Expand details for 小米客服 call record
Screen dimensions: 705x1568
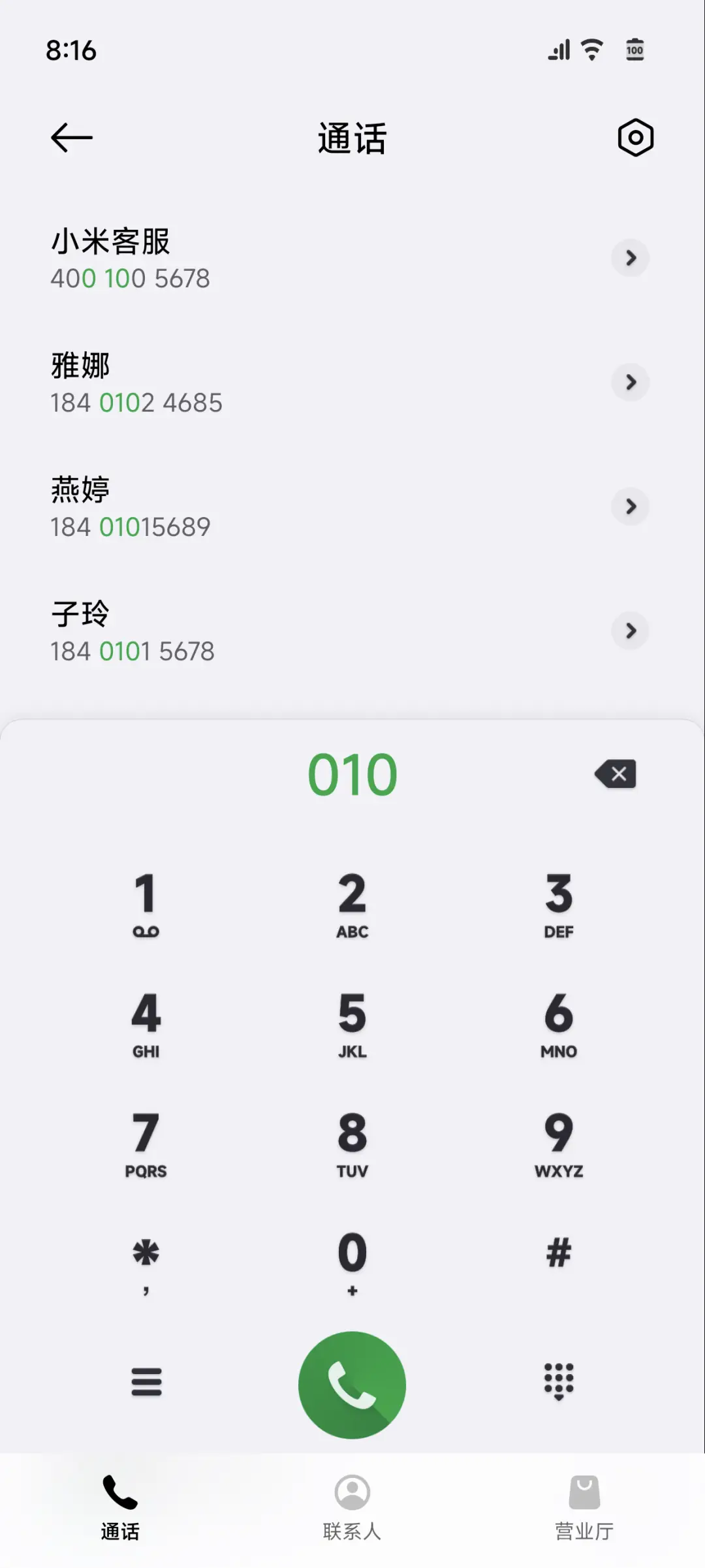pos(630,259)
